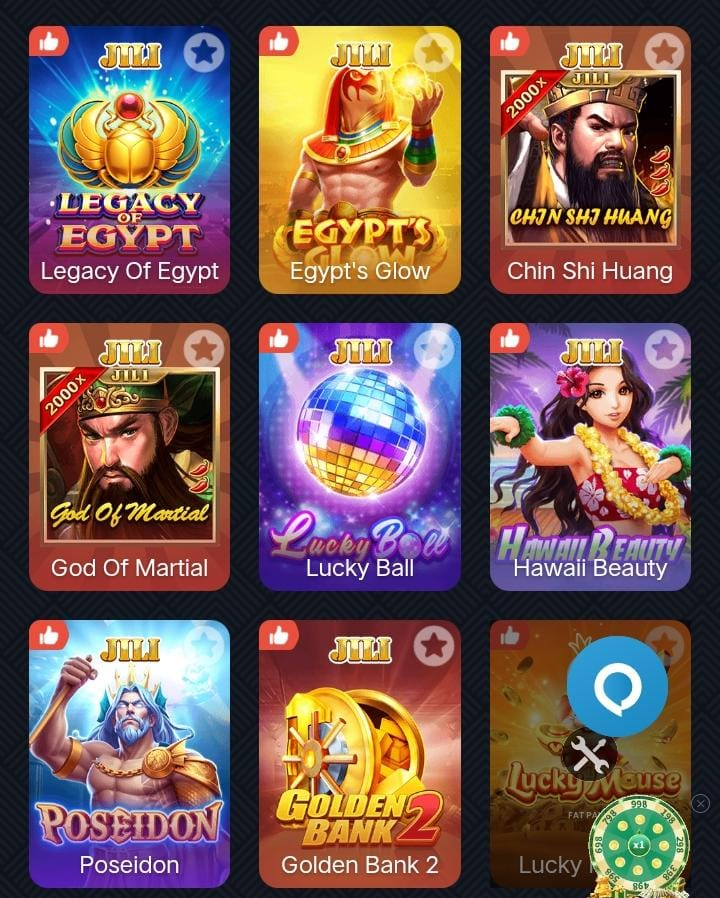
Task: Favorite the Lucky Ball game
Action: coord(434,348)
